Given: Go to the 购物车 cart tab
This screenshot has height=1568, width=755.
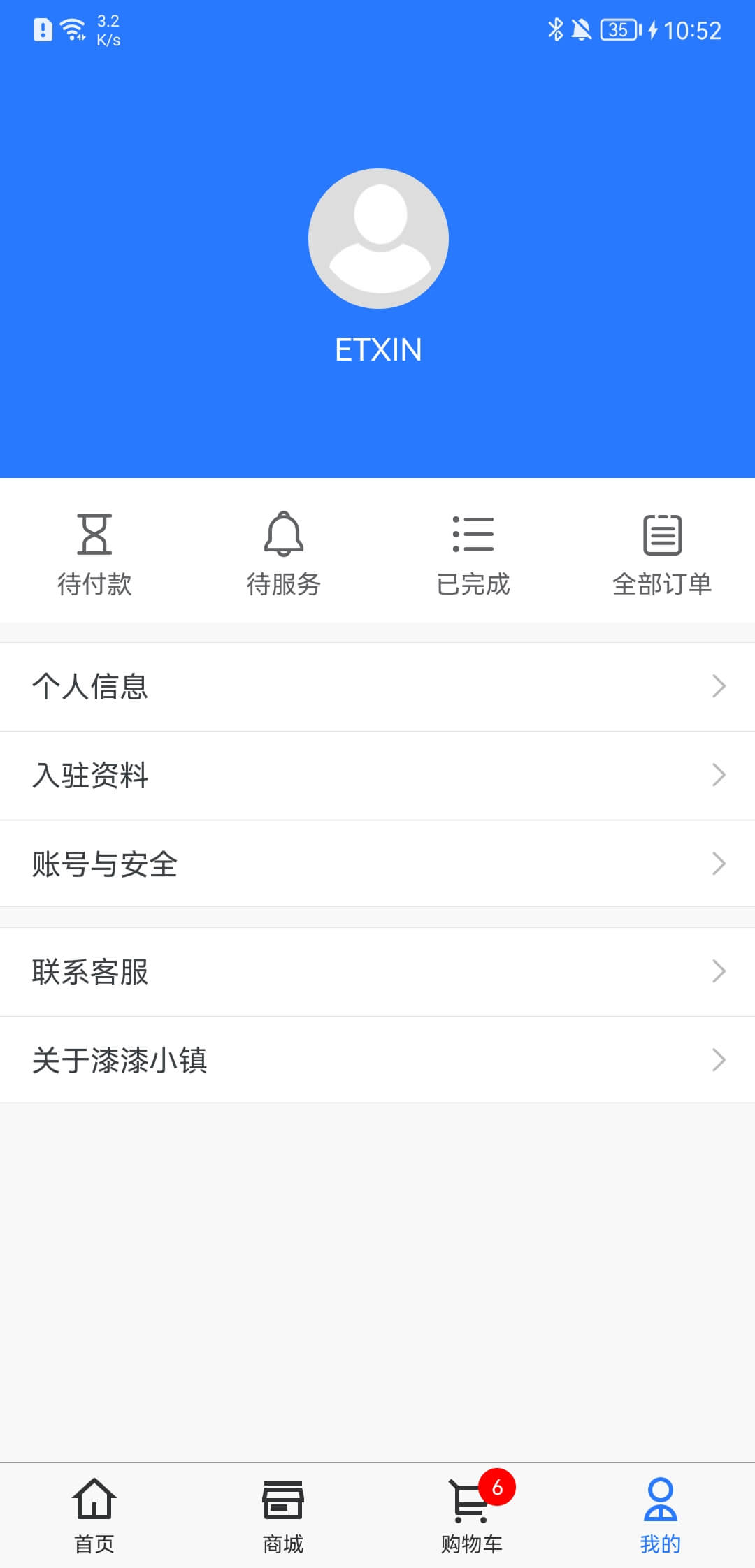Looking at the screenshot, I should point(472,1516).
